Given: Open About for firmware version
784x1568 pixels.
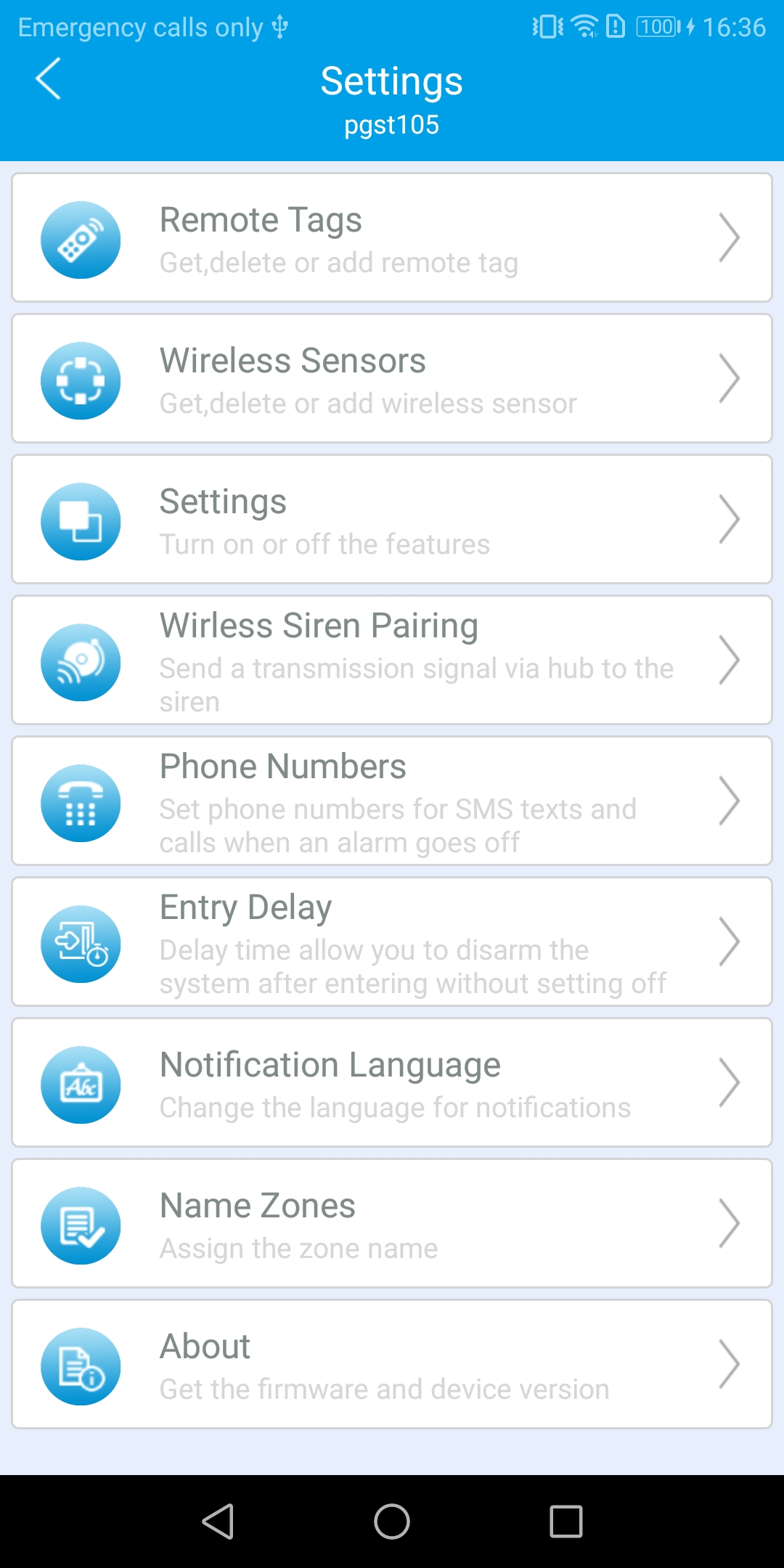Looking at the screenshot, I should tap(392, 1364).
